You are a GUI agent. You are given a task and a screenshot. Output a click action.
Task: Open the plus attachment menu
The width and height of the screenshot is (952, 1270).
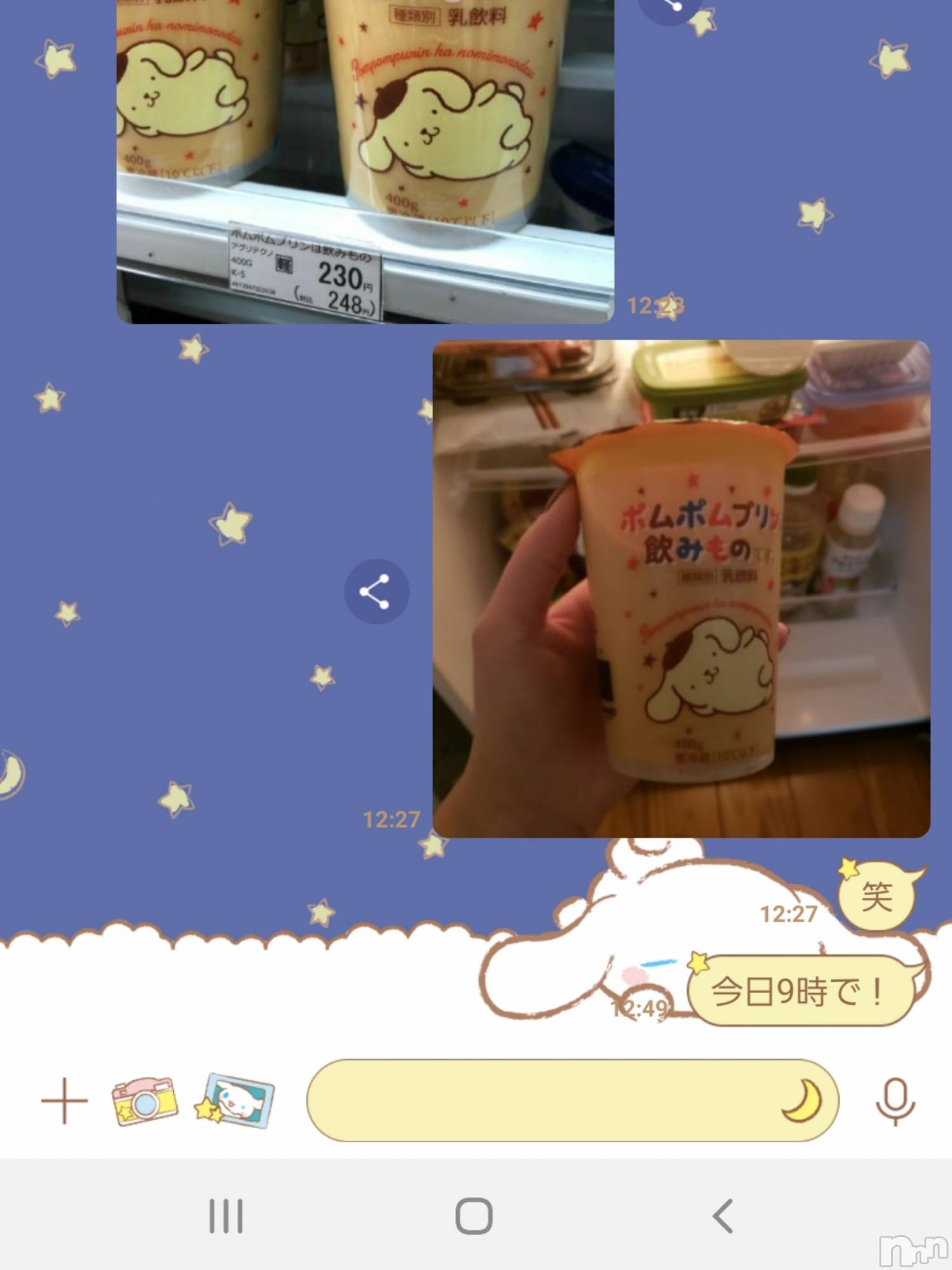[64, 1100]
